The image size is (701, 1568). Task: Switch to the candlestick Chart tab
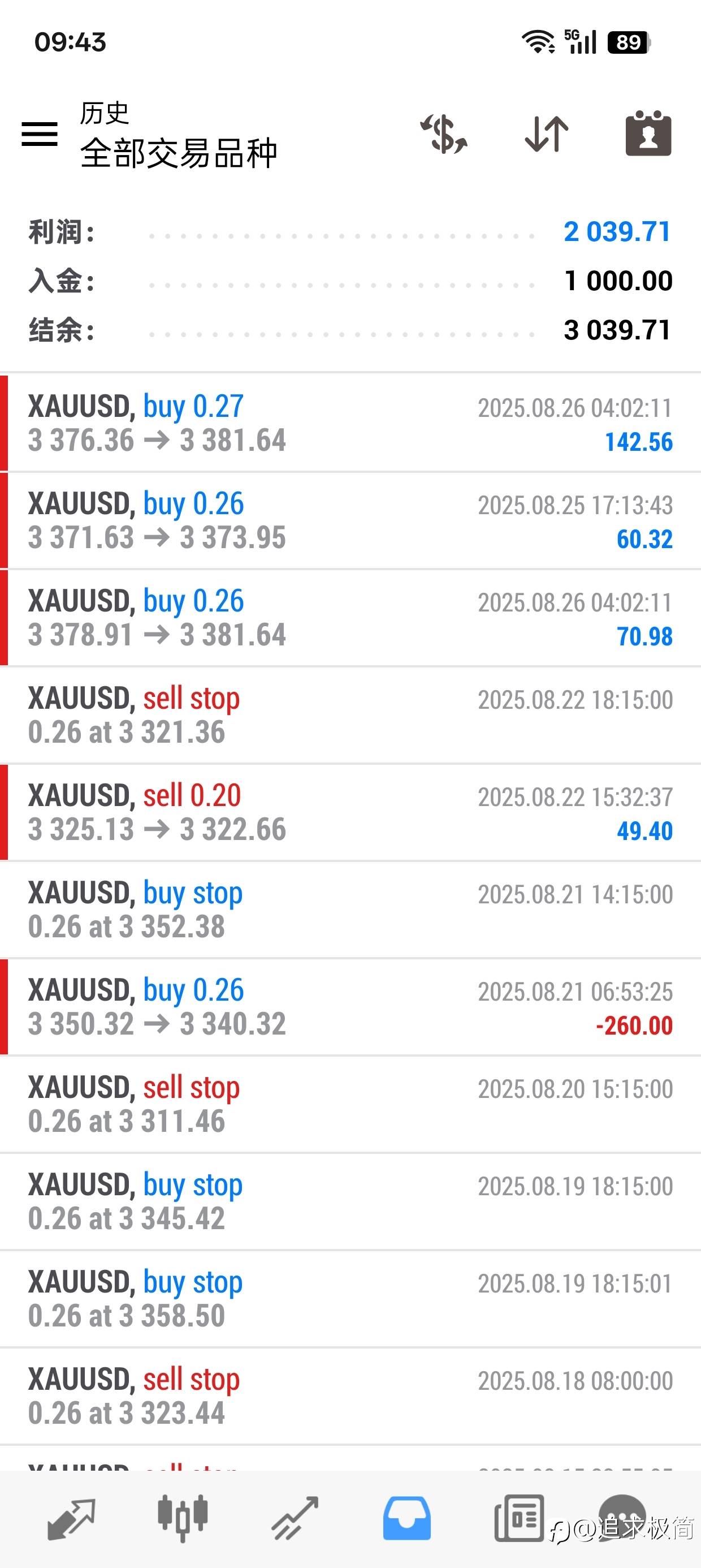(x=183, y=1519)
